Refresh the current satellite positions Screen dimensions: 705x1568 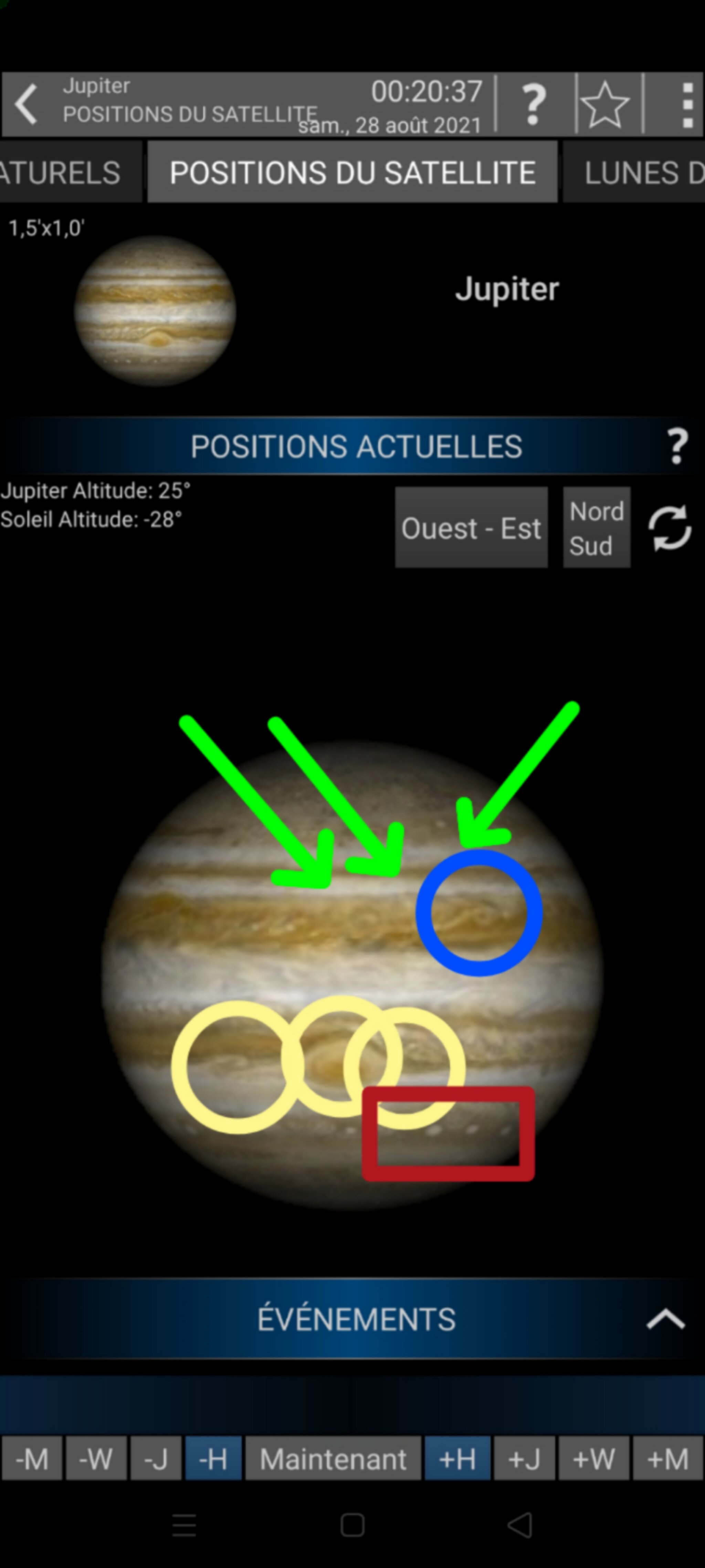pyautogui.click(x=669, y=528)
